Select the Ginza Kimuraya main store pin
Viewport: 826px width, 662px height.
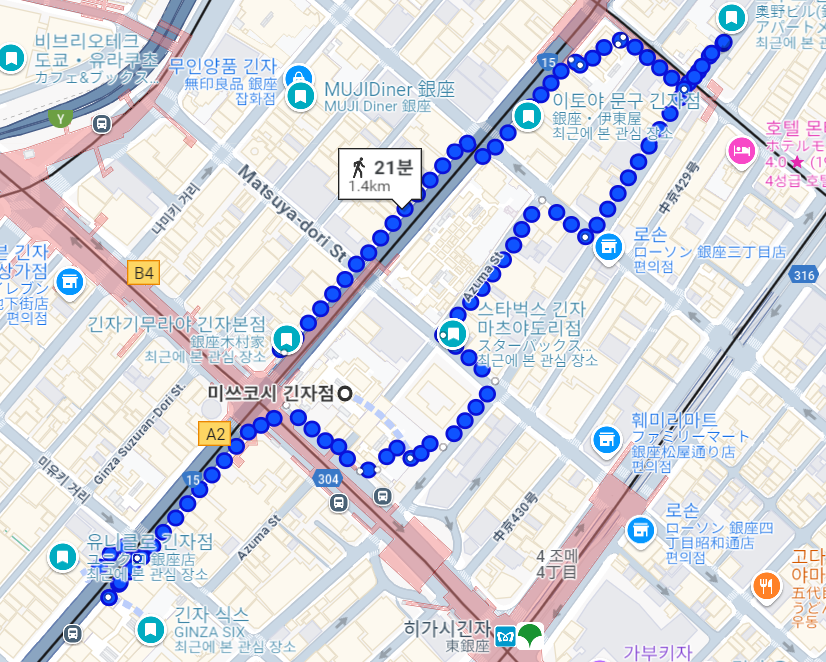click(x=286, y=337)
